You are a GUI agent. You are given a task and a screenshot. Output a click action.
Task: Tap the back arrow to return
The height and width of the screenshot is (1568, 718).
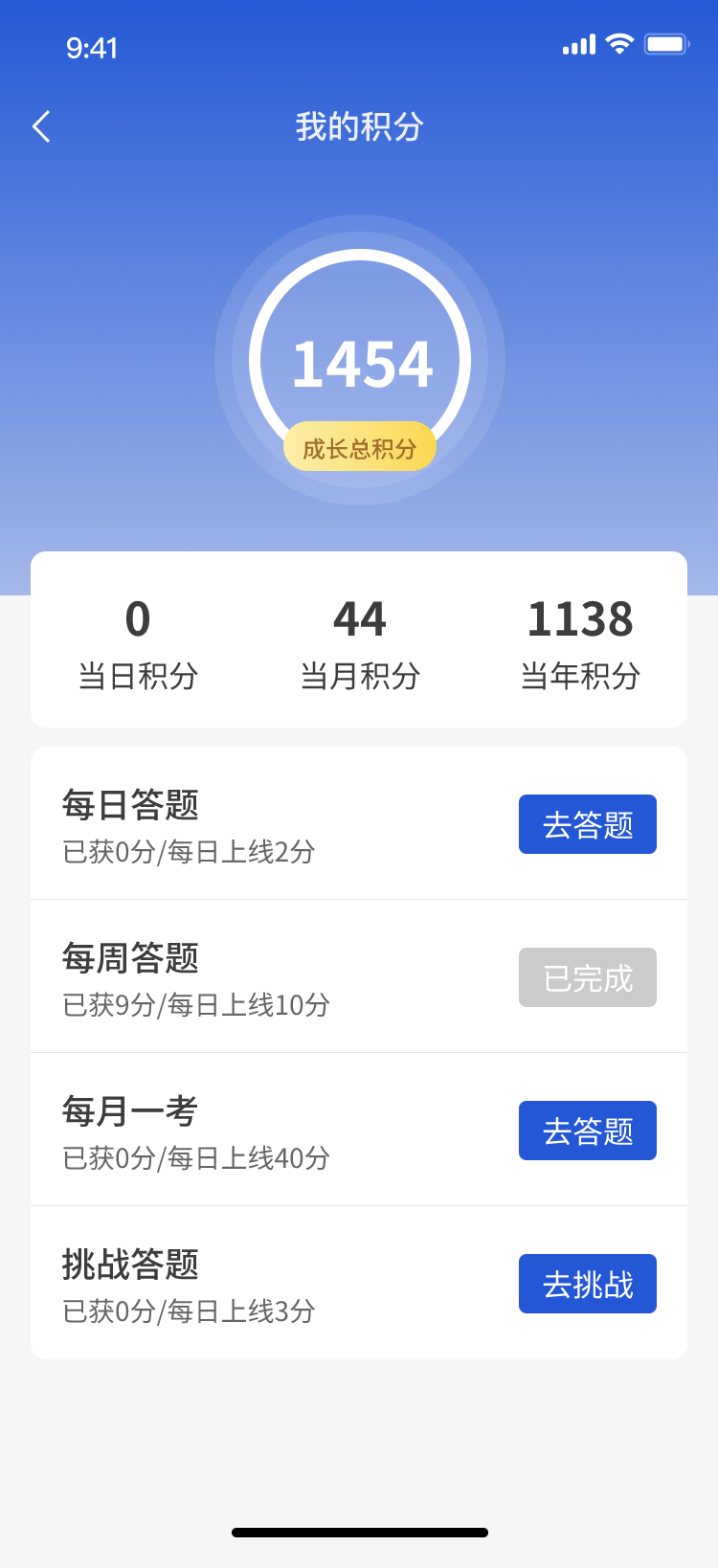[x=41, y=125]
